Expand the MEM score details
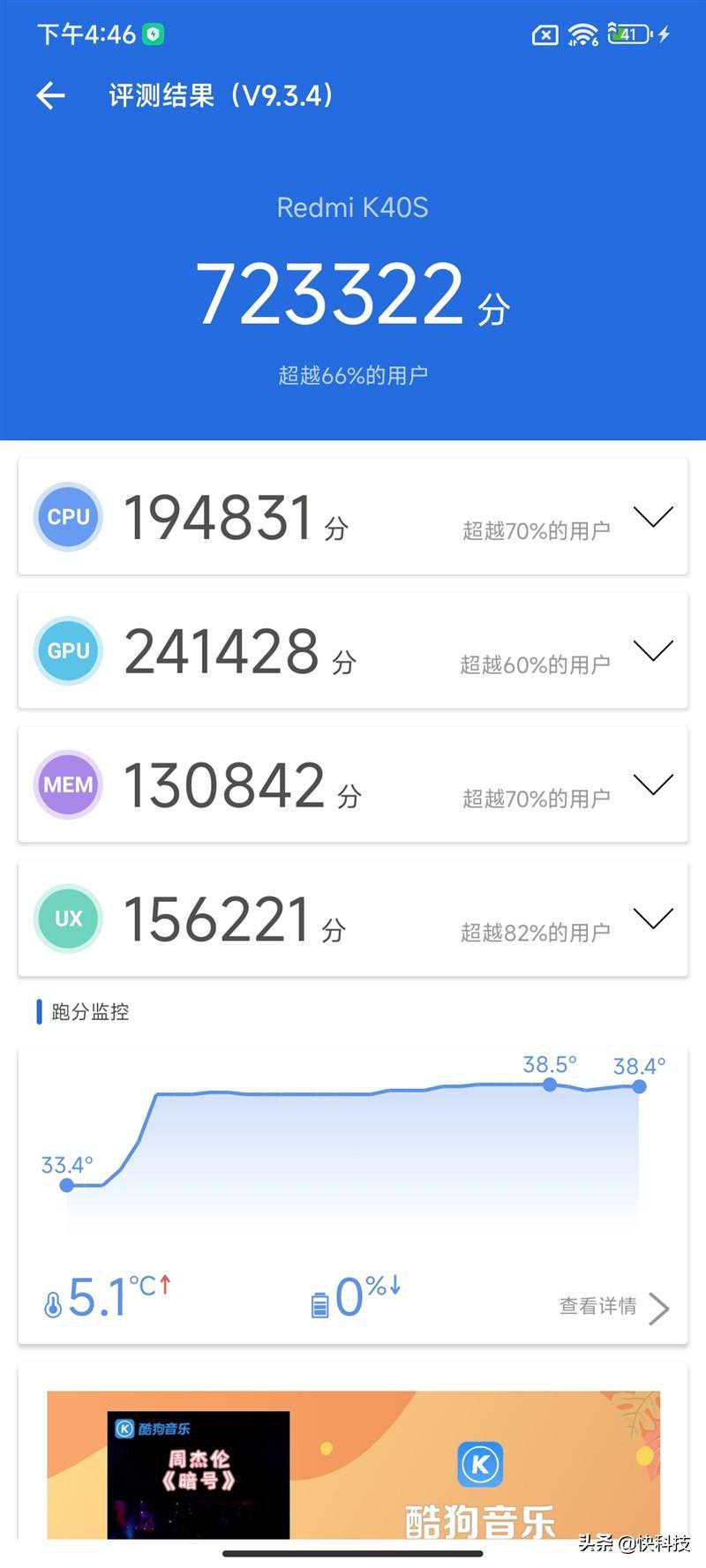 pyautogui.click(x=653, y=784)
